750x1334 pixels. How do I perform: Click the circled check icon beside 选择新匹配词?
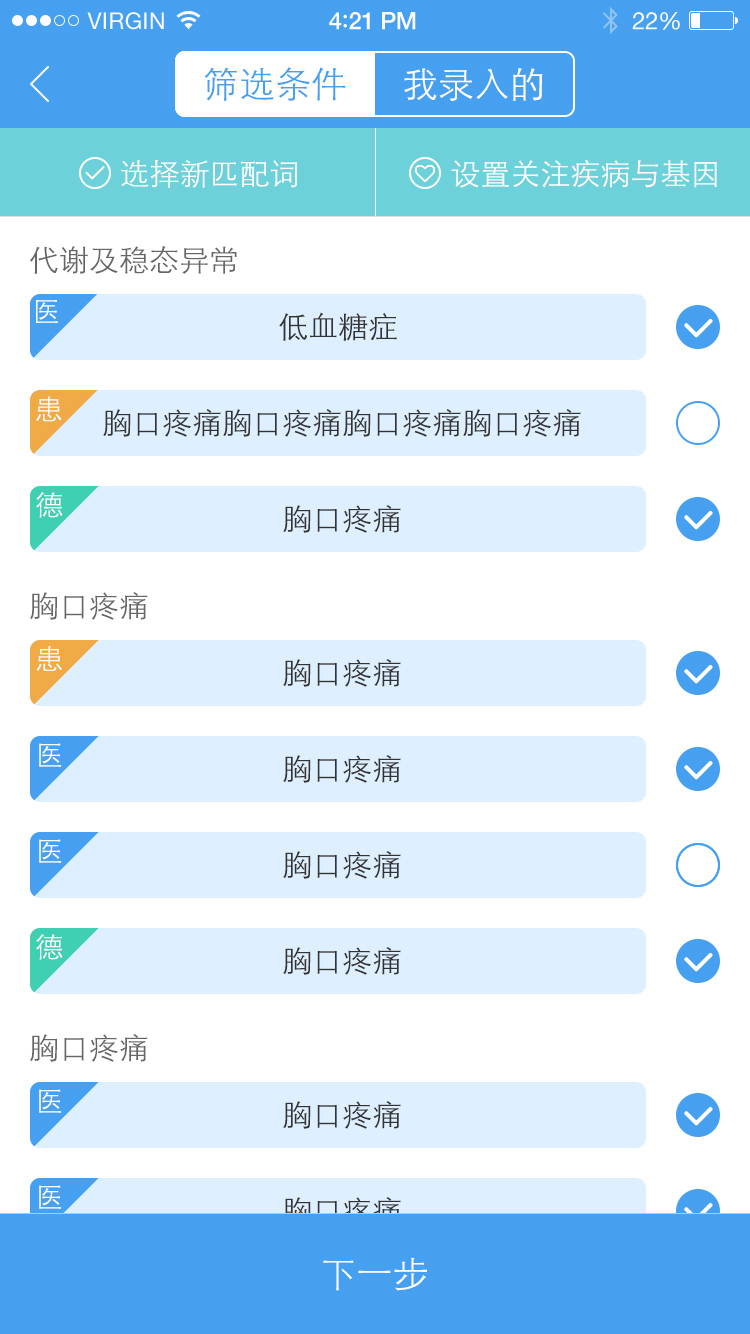(94, 172)
